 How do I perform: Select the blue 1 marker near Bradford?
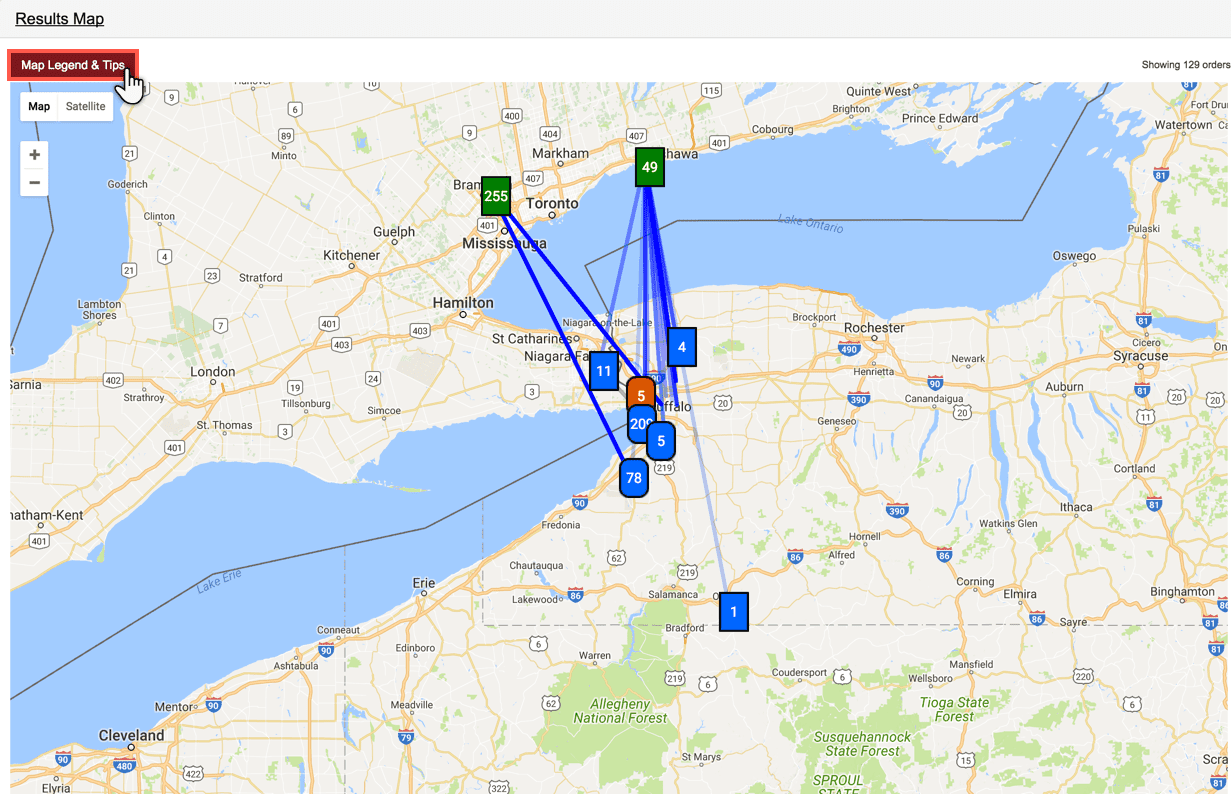click(733, 611)
